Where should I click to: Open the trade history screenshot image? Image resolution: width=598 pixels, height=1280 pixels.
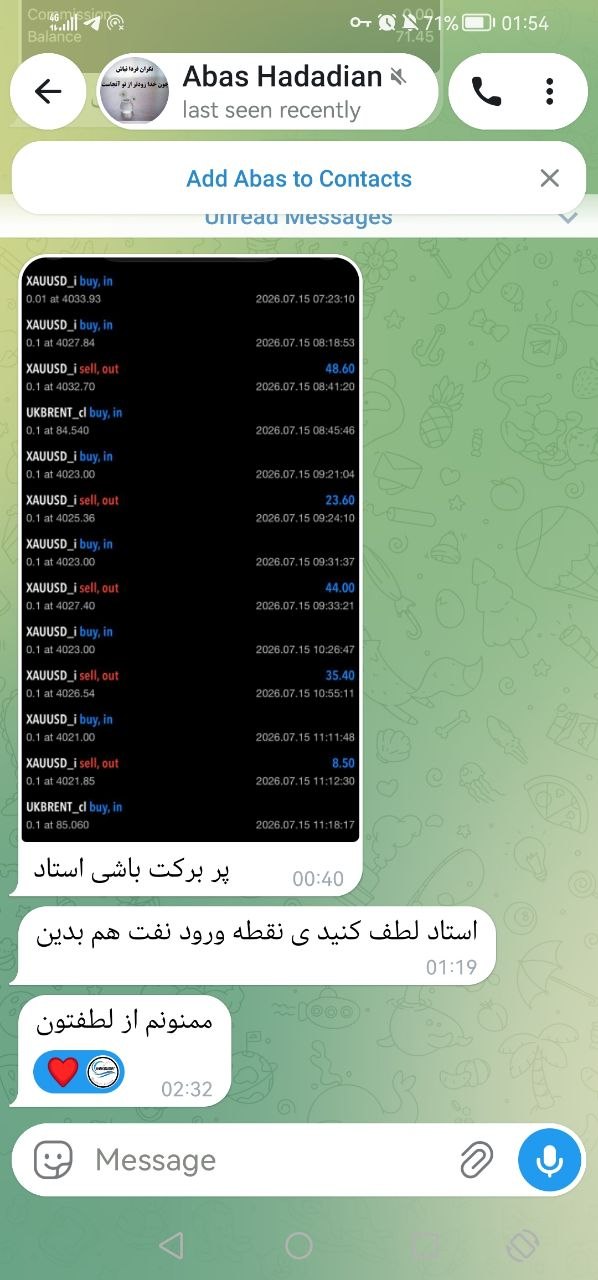click(x=190, y=549)
